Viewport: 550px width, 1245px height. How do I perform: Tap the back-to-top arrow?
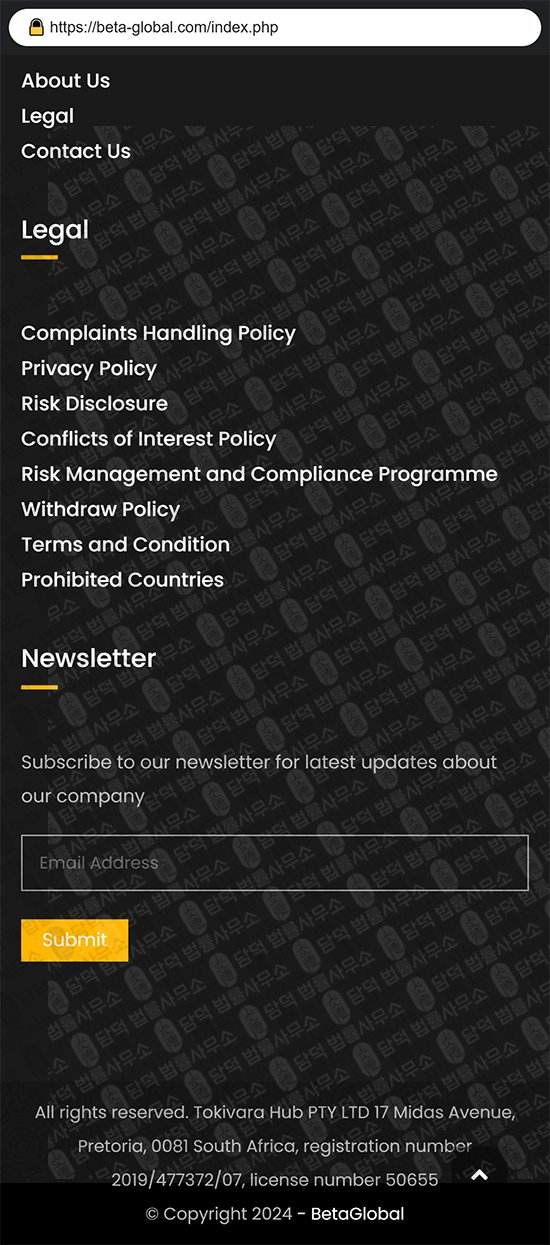coord(480,1175)
